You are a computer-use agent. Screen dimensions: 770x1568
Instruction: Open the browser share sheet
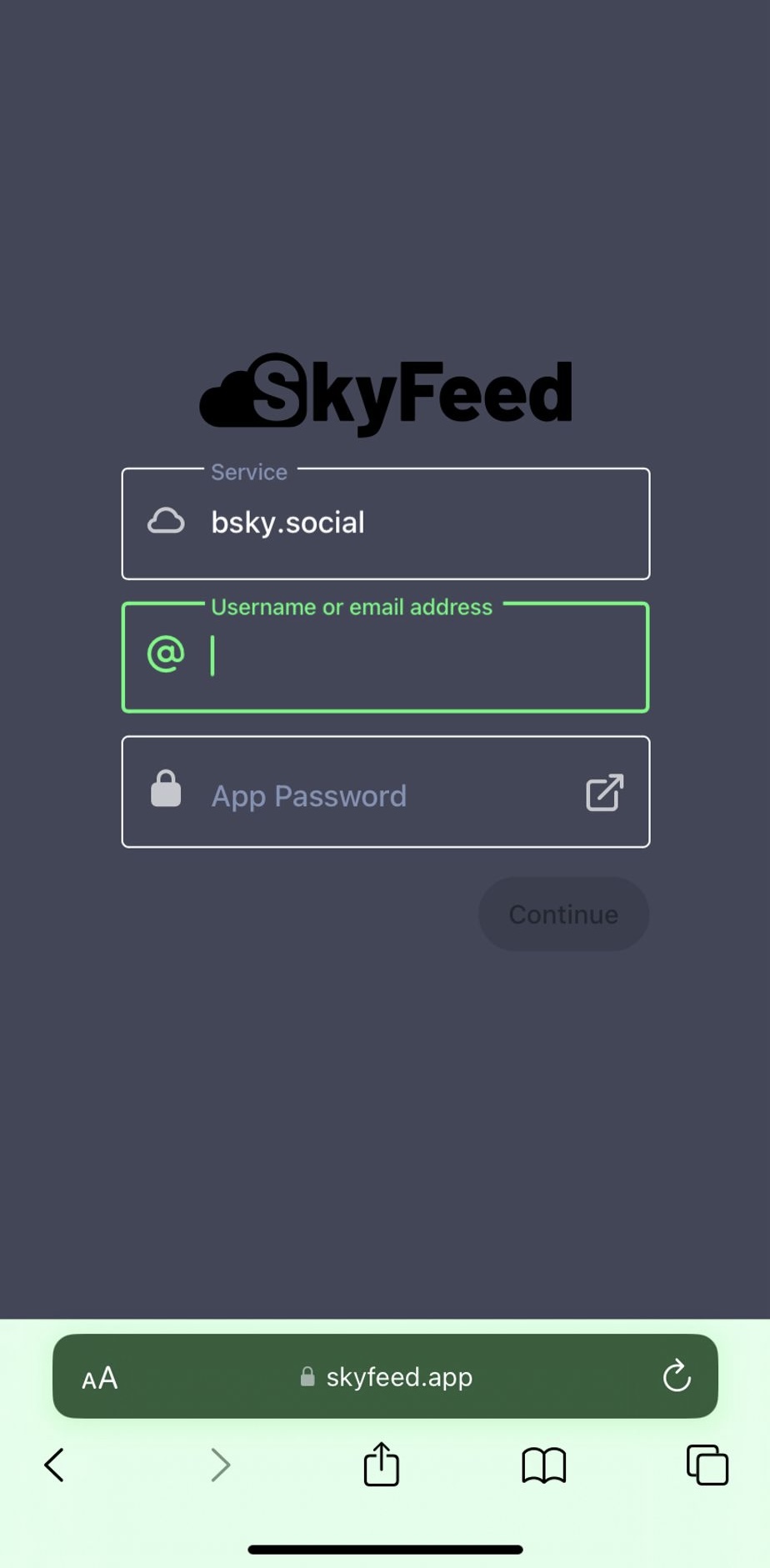point(382,1465)
